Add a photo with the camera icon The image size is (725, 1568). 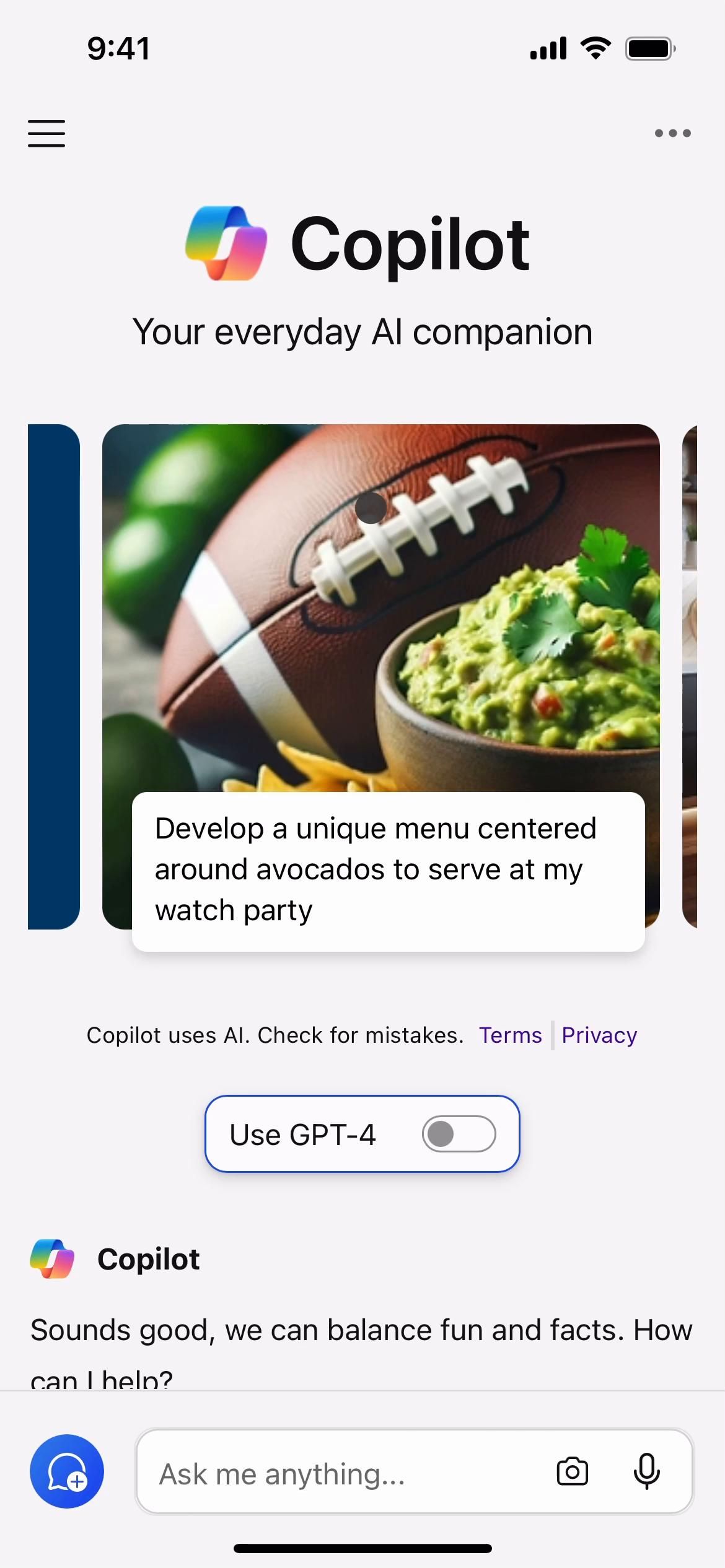pos(572,1471)
